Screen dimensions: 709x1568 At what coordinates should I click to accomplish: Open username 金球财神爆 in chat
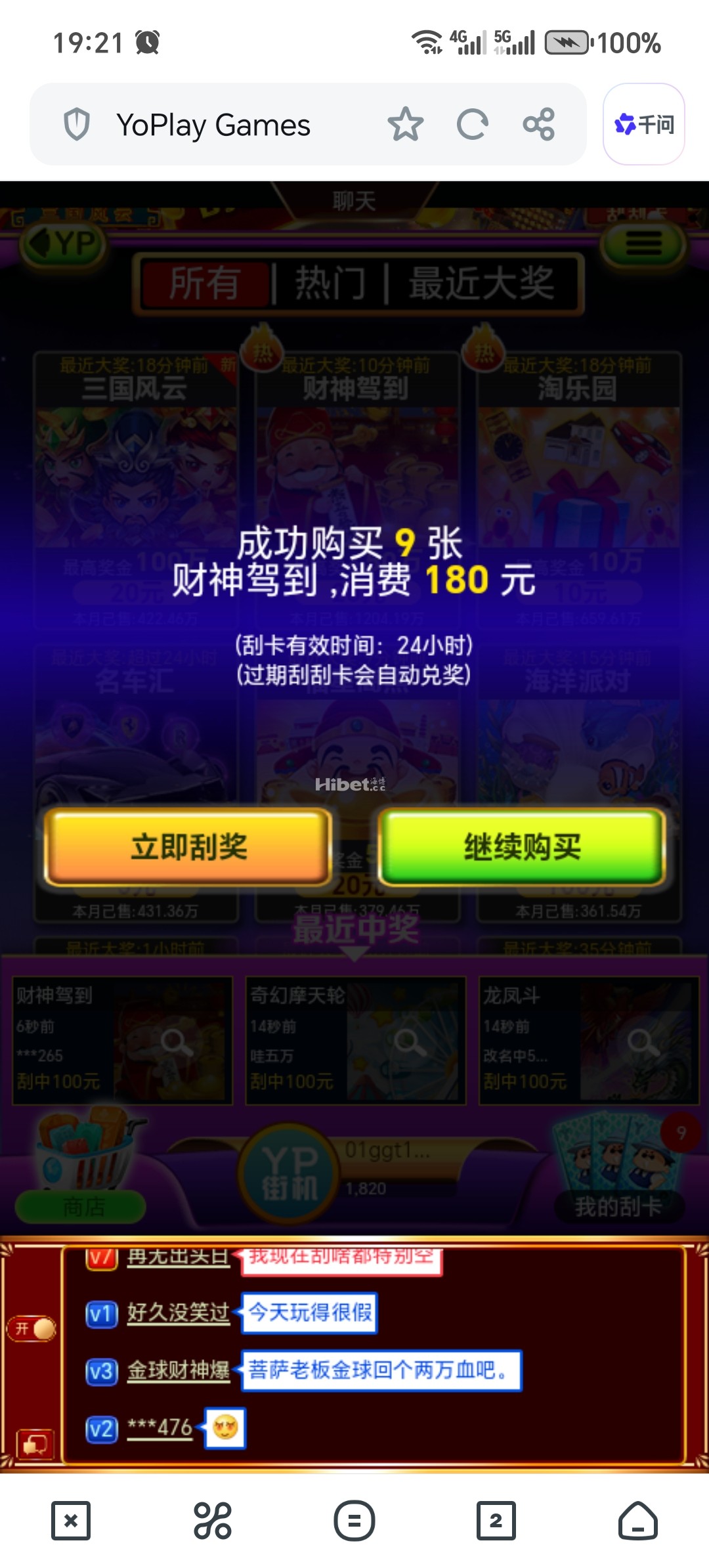coord(178,1370)
